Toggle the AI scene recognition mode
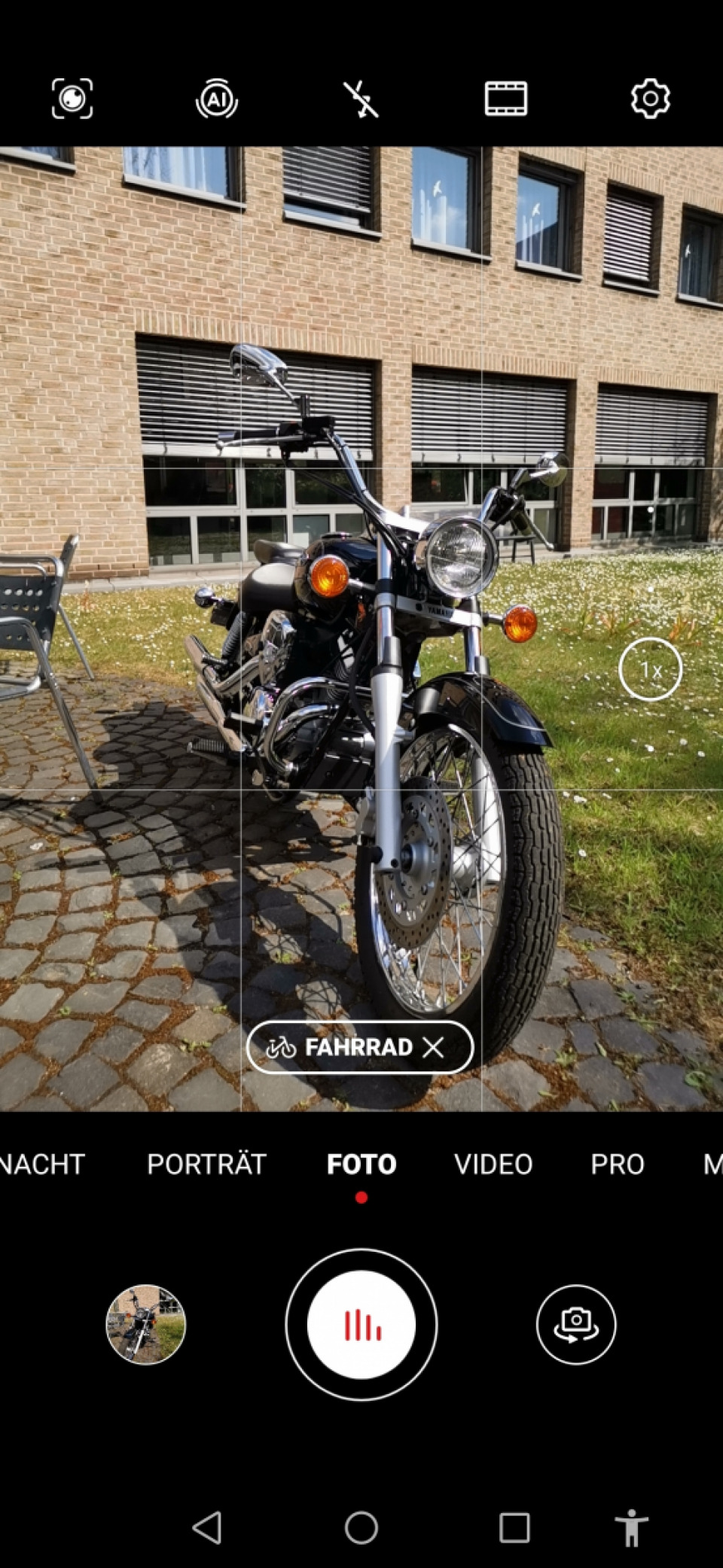The image size is (723, 1568). [x=217, y=99]
